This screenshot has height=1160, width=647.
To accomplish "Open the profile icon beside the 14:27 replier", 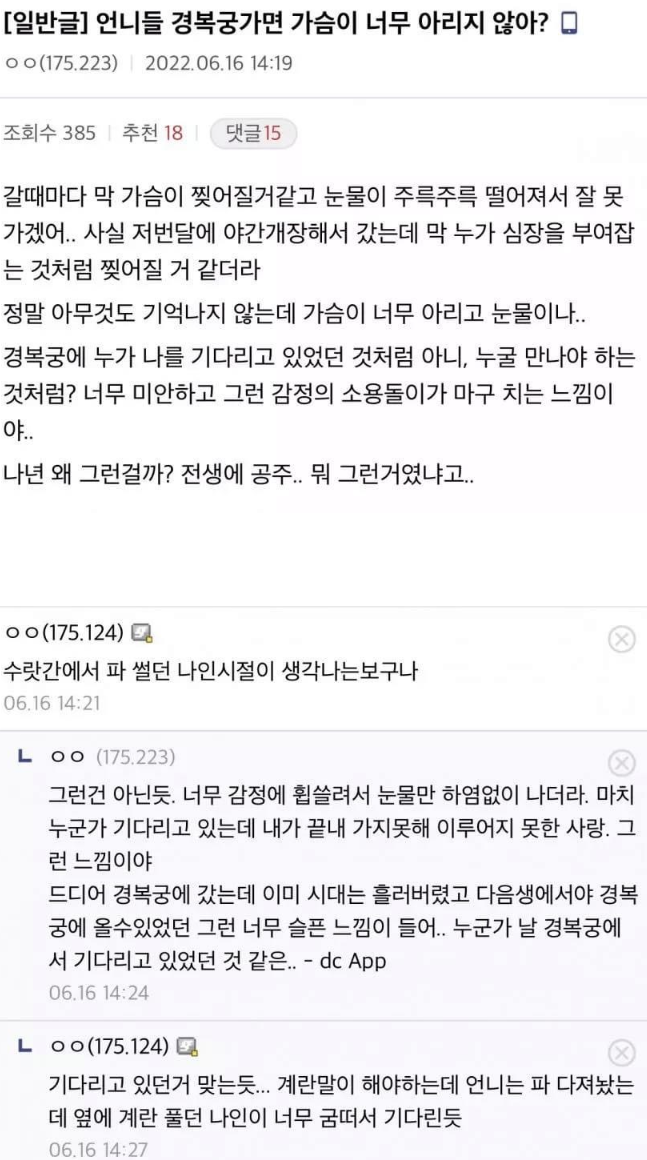I will (189, 1046).
